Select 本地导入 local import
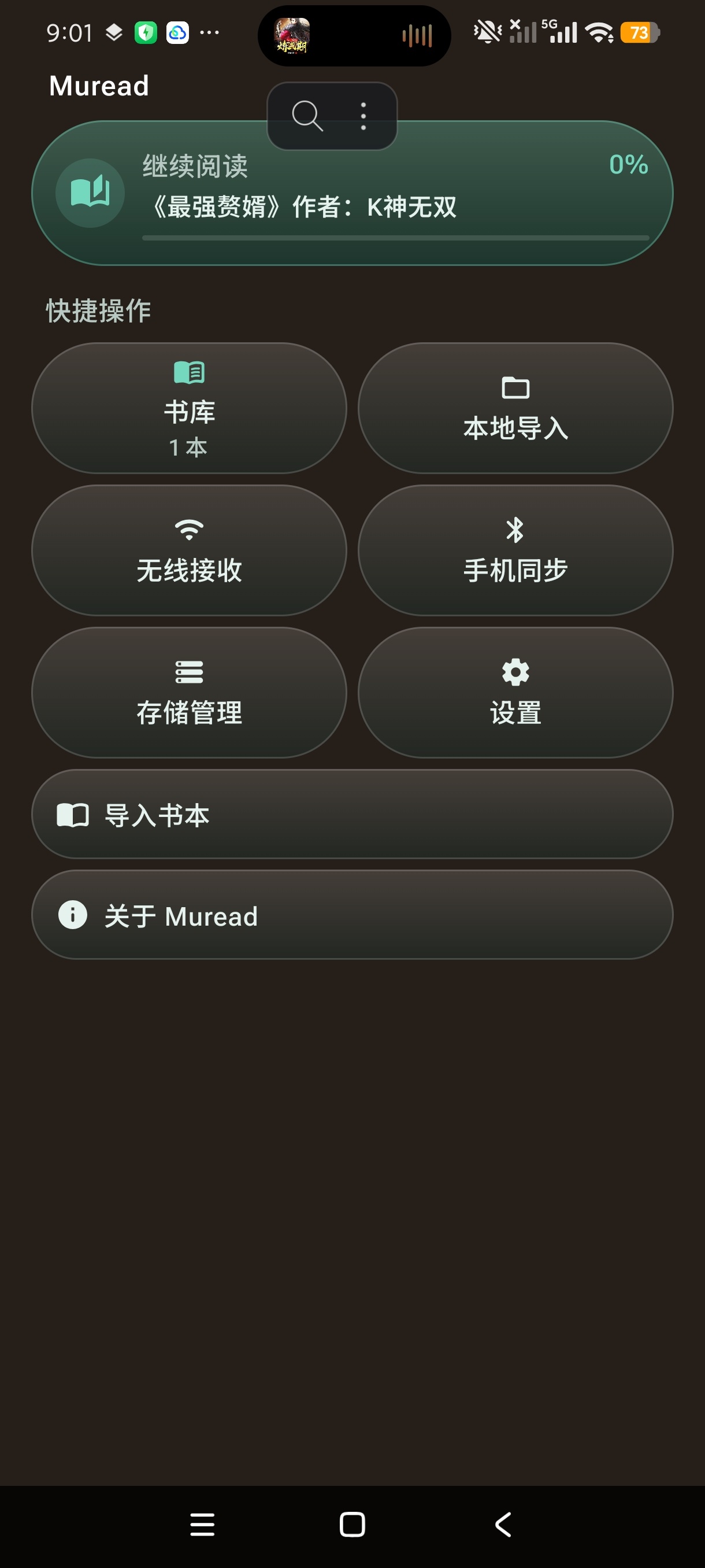Screen dimensions: 705x1568 click(x=515, y=408)
